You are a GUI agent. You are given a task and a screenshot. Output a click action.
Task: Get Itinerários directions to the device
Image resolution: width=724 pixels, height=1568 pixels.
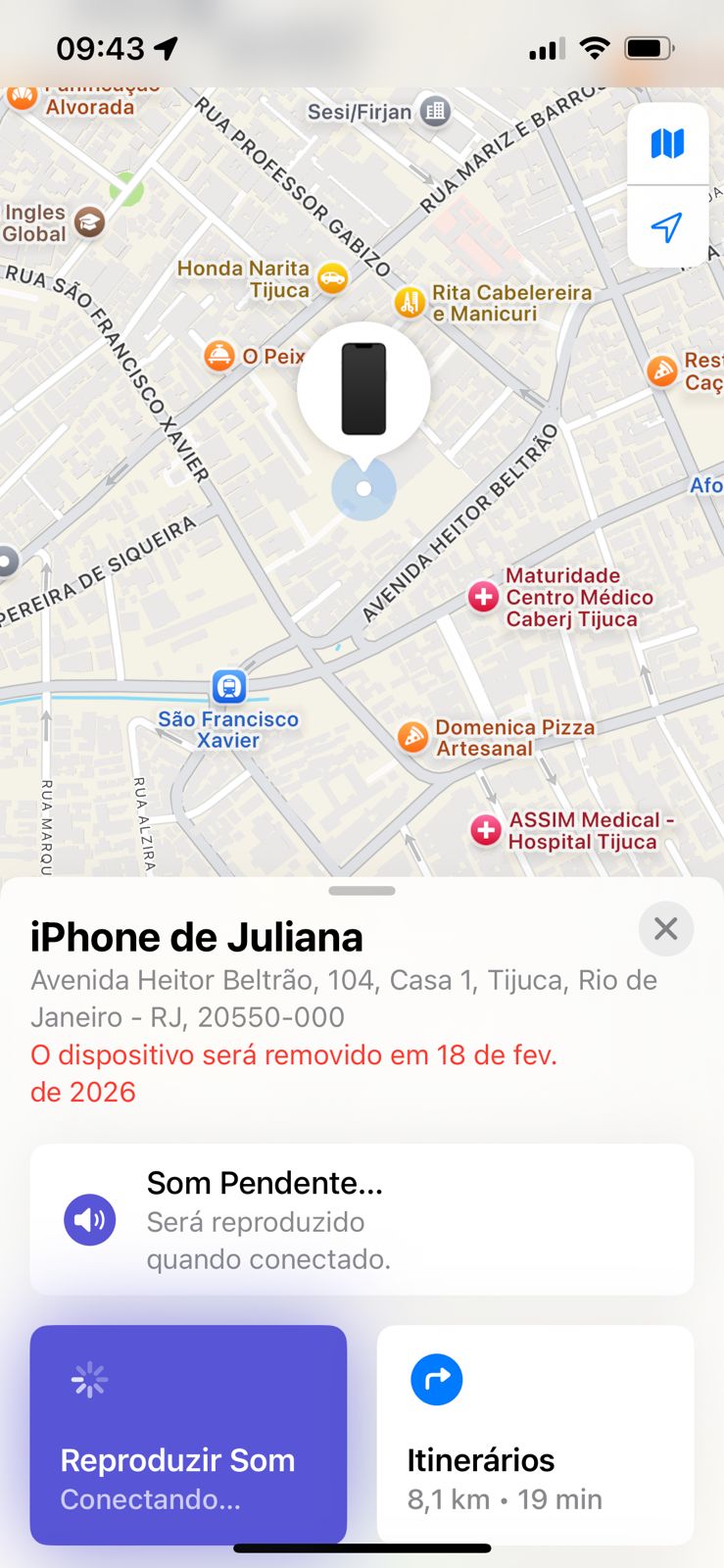tap(535, 1435)
